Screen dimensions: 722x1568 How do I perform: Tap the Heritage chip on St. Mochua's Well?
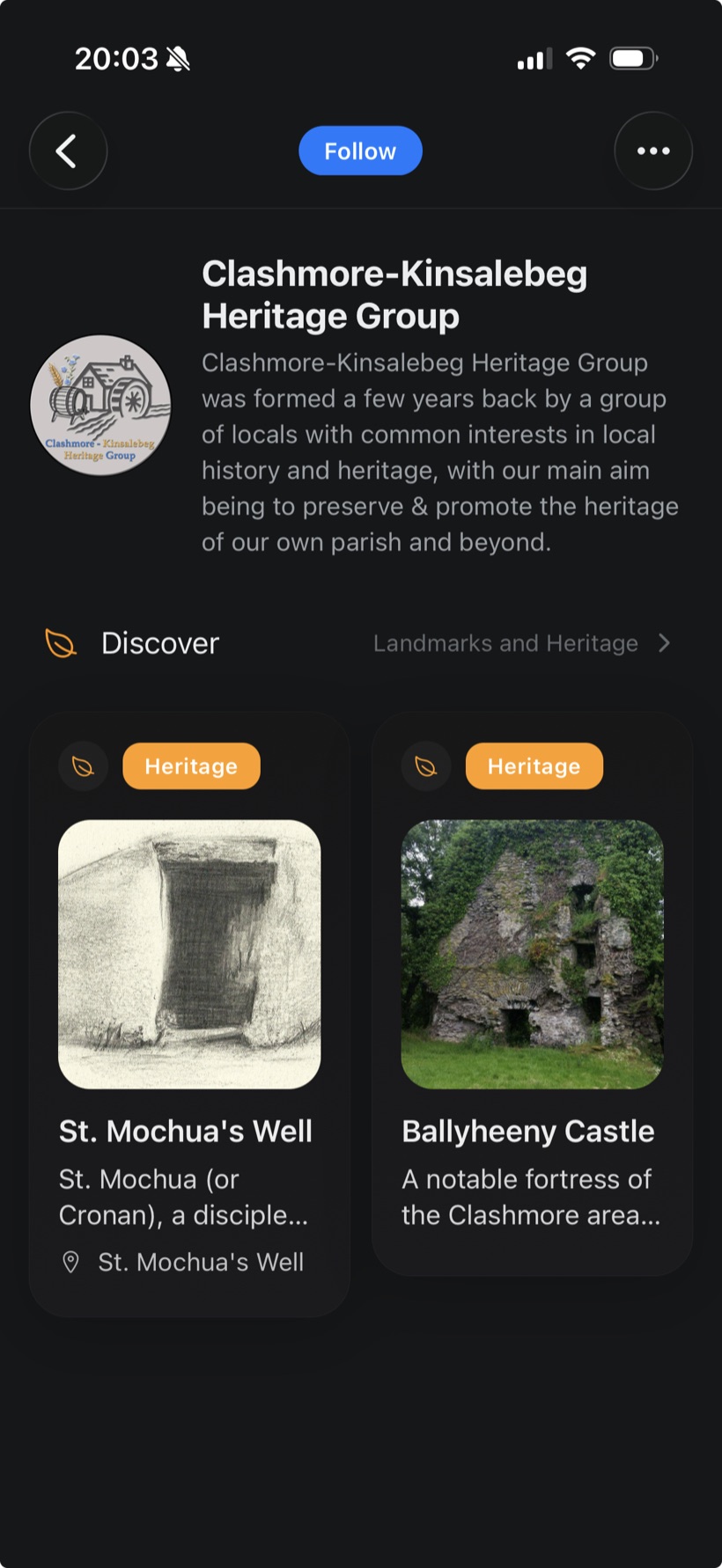[x=191, y=766]
